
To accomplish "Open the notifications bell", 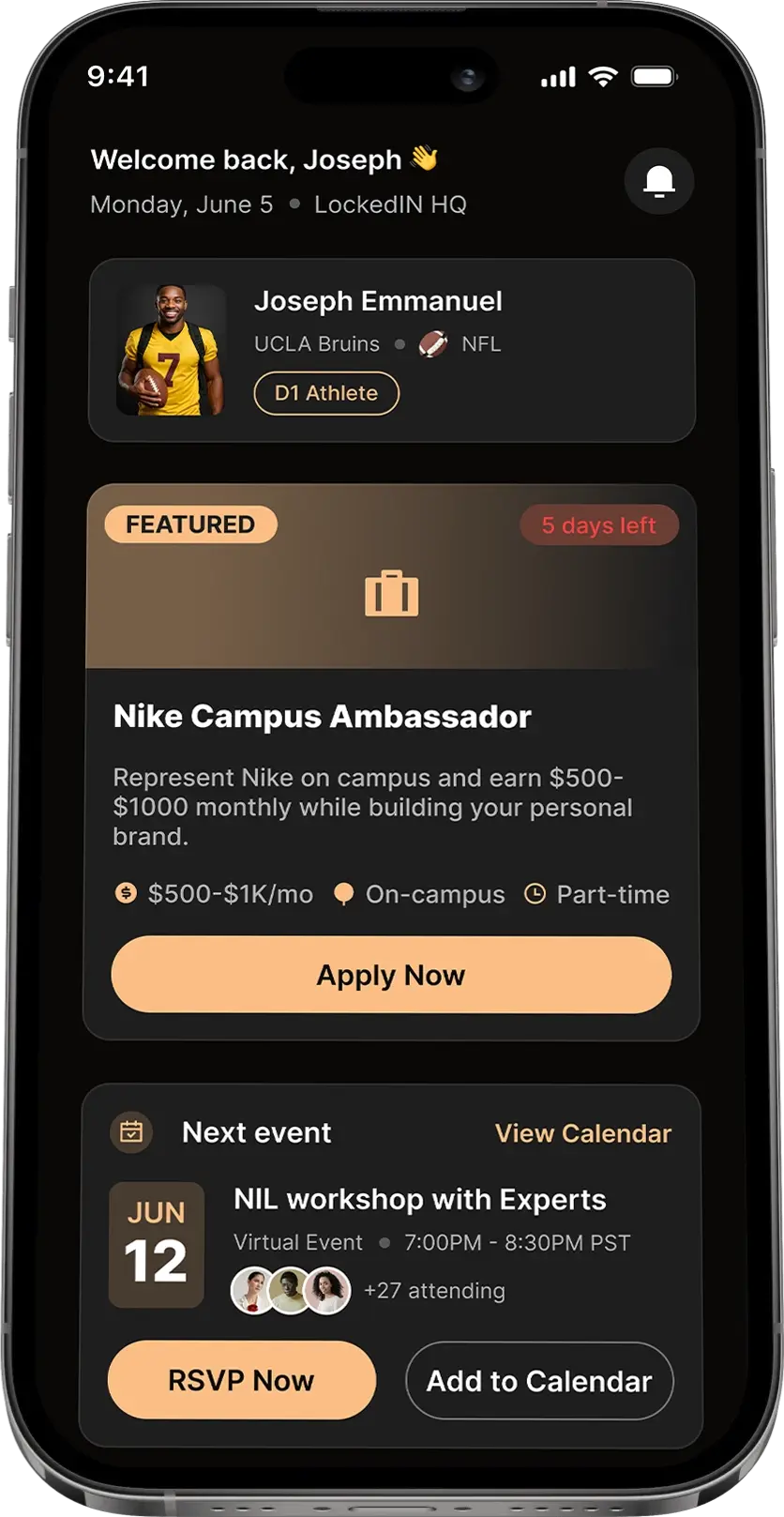I will 658,180.
